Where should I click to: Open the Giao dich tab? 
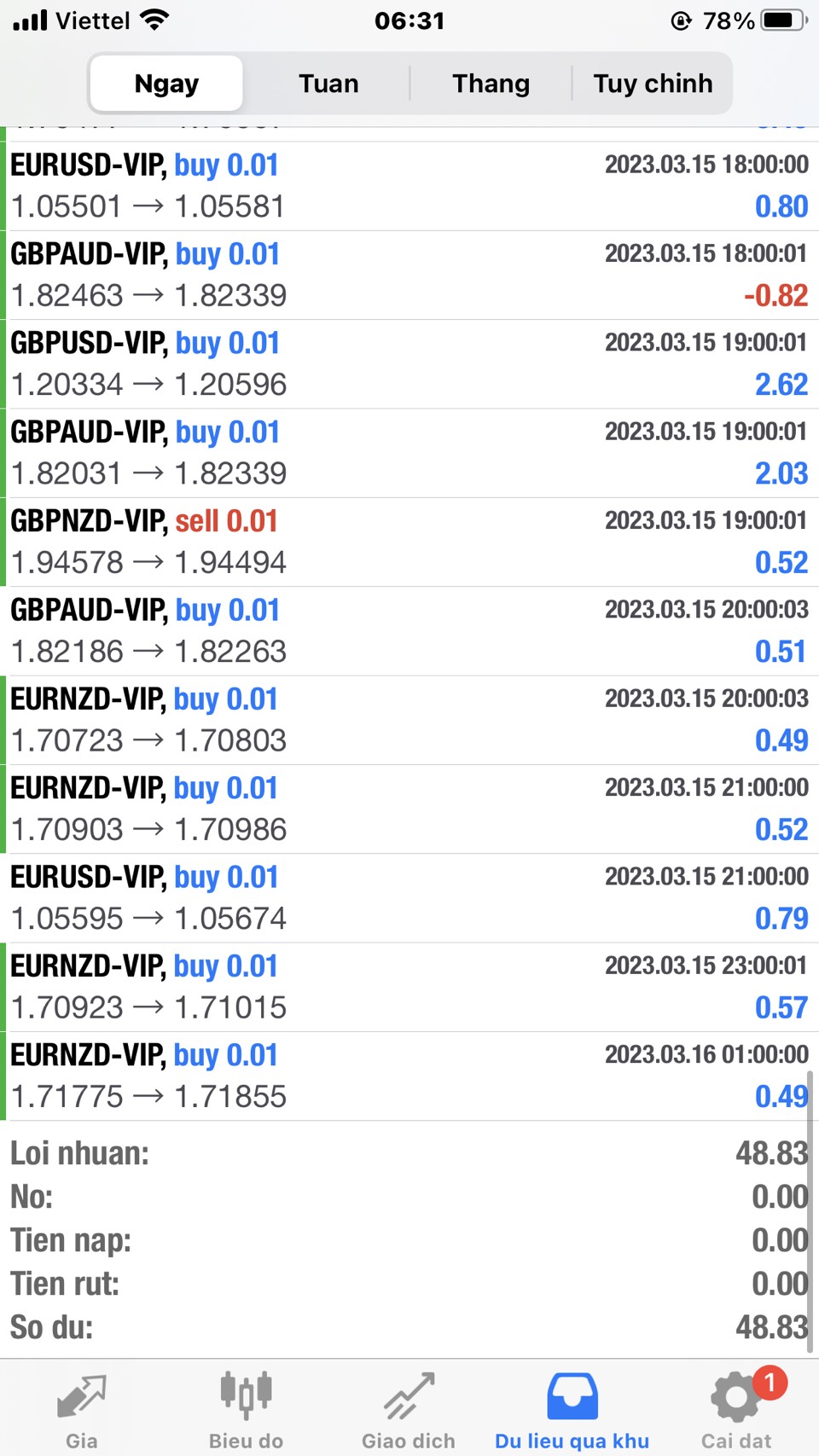point(409,1409)
